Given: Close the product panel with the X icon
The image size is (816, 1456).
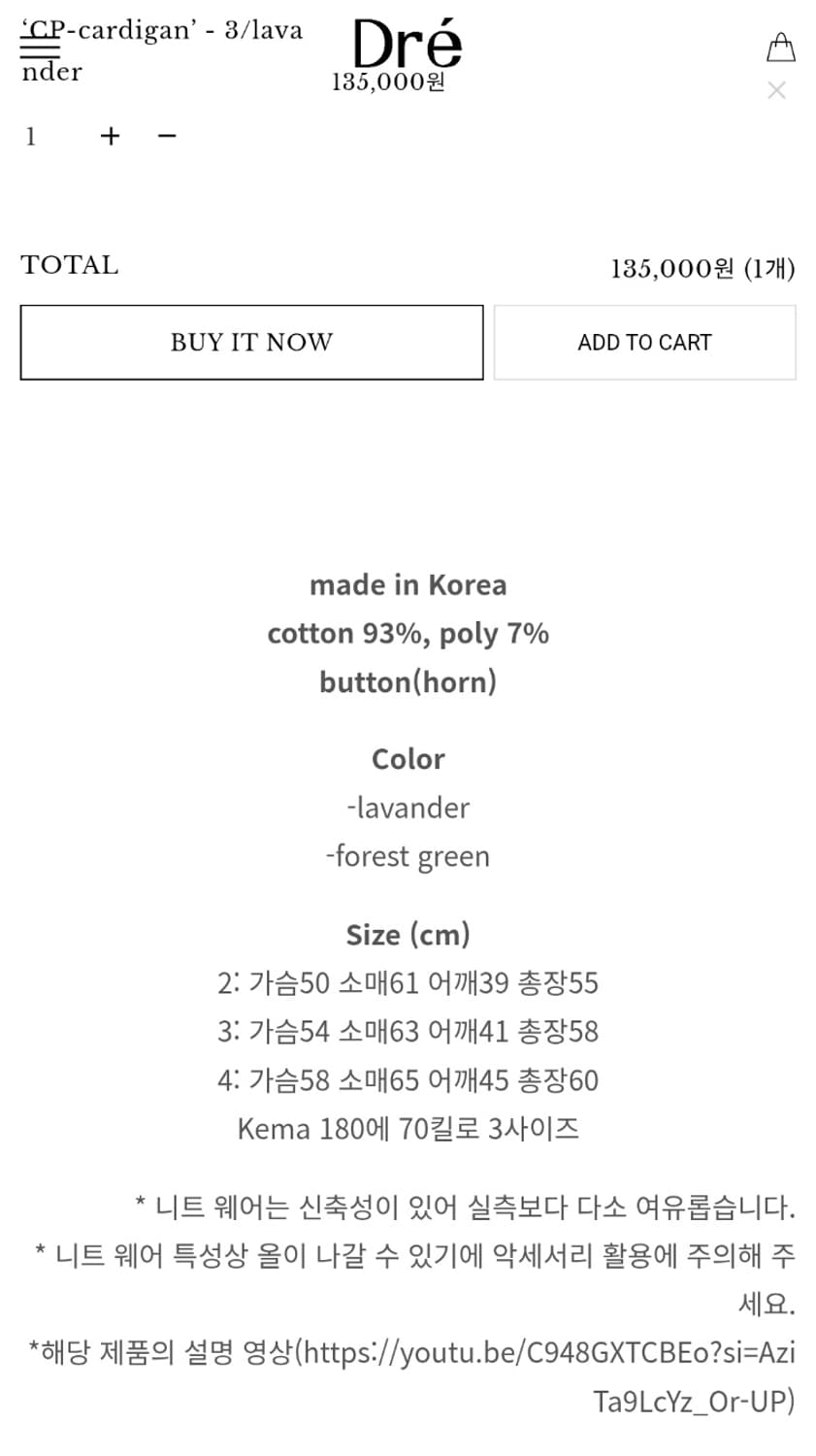Looking at the screenshot, I should click(x=776, y=90).
